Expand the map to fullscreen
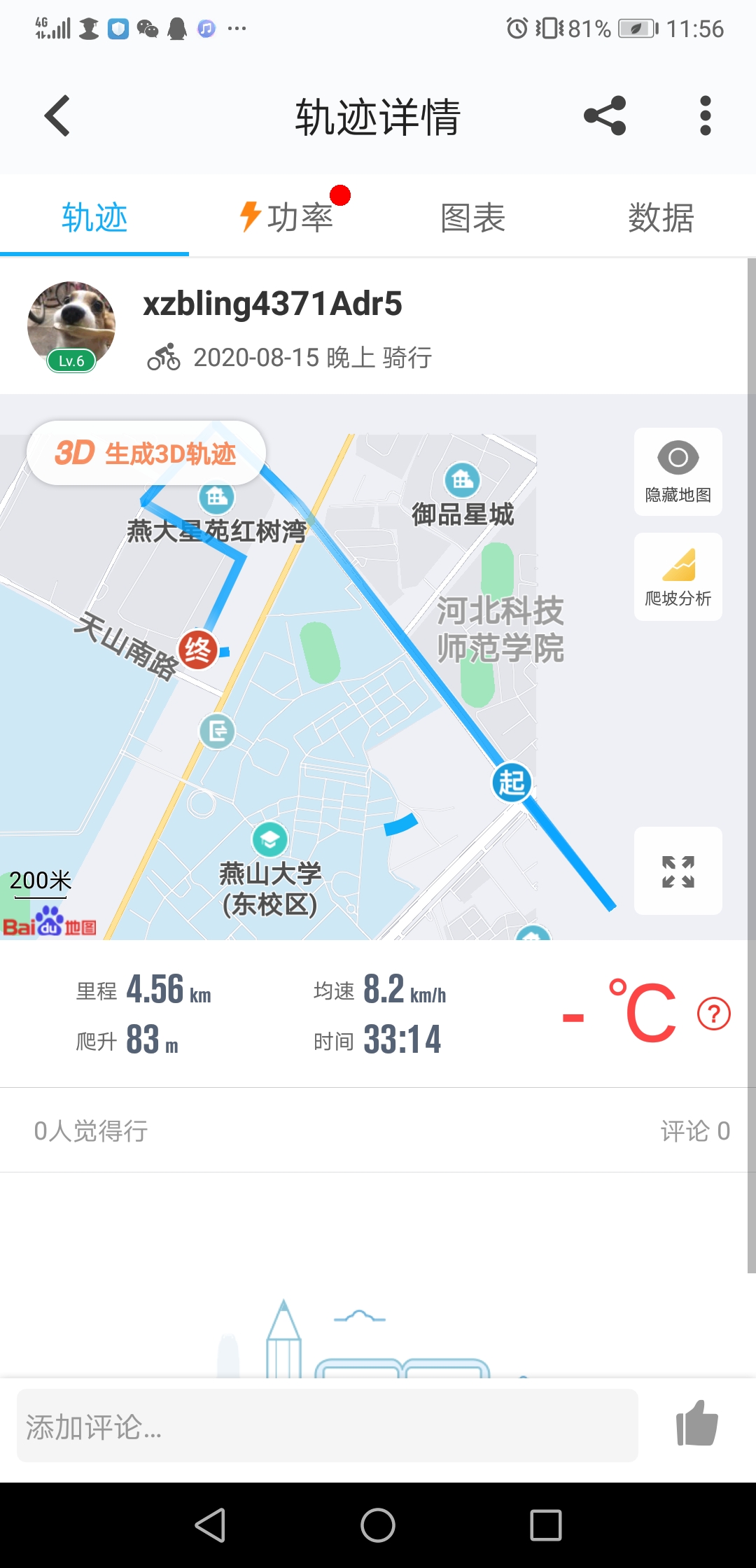 click(x=678, y=871)
